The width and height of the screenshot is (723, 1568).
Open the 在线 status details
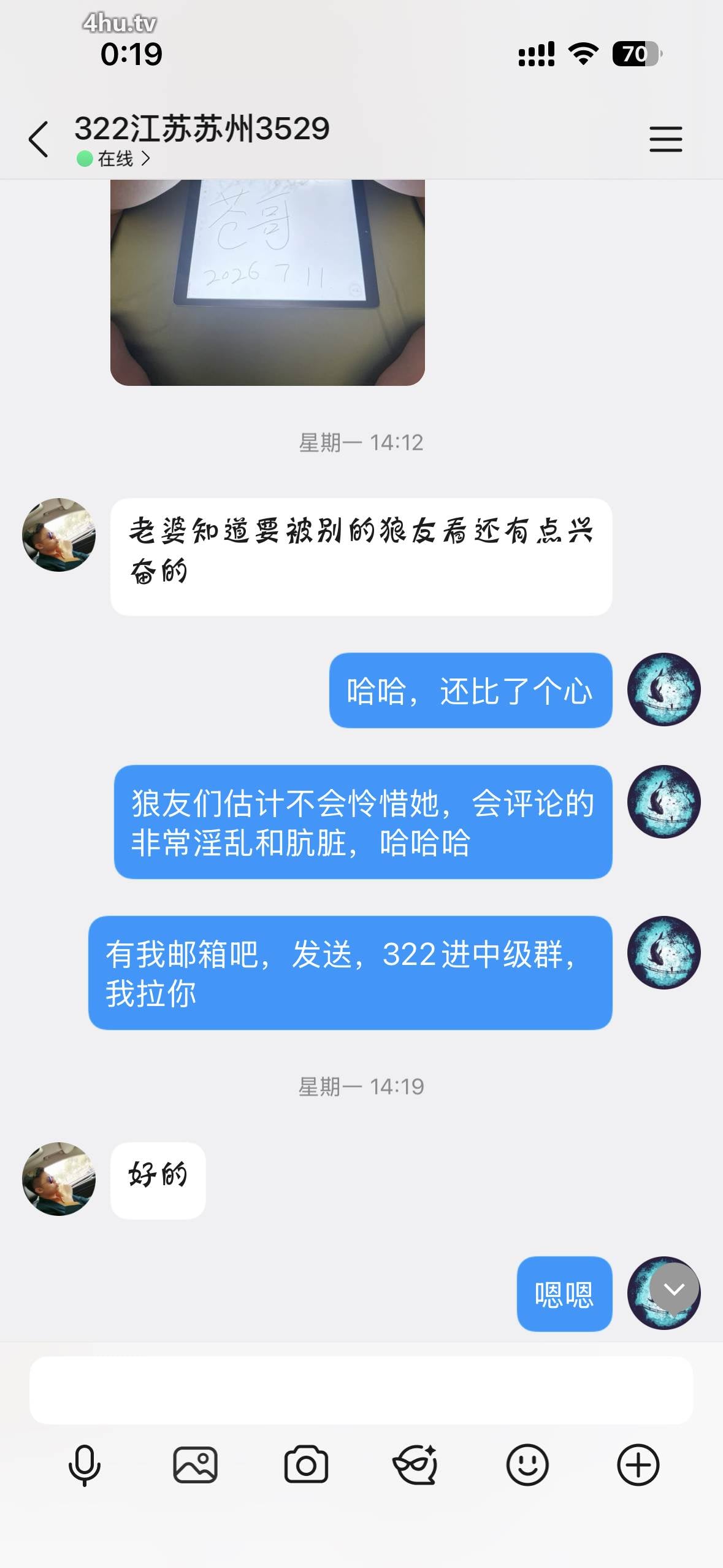114,159
